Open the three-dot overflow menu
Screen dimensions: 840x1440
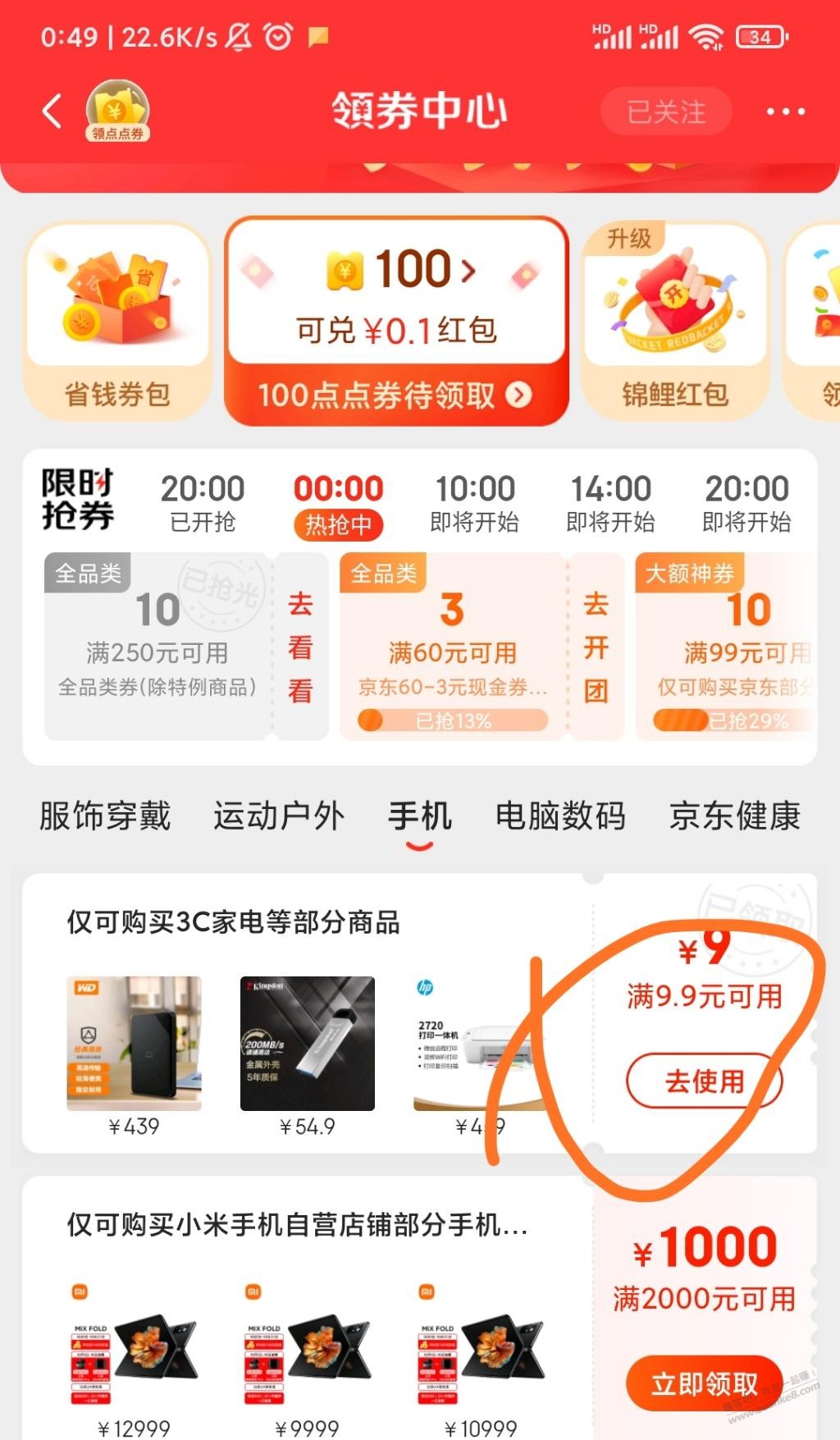click(x=785, y=112)
